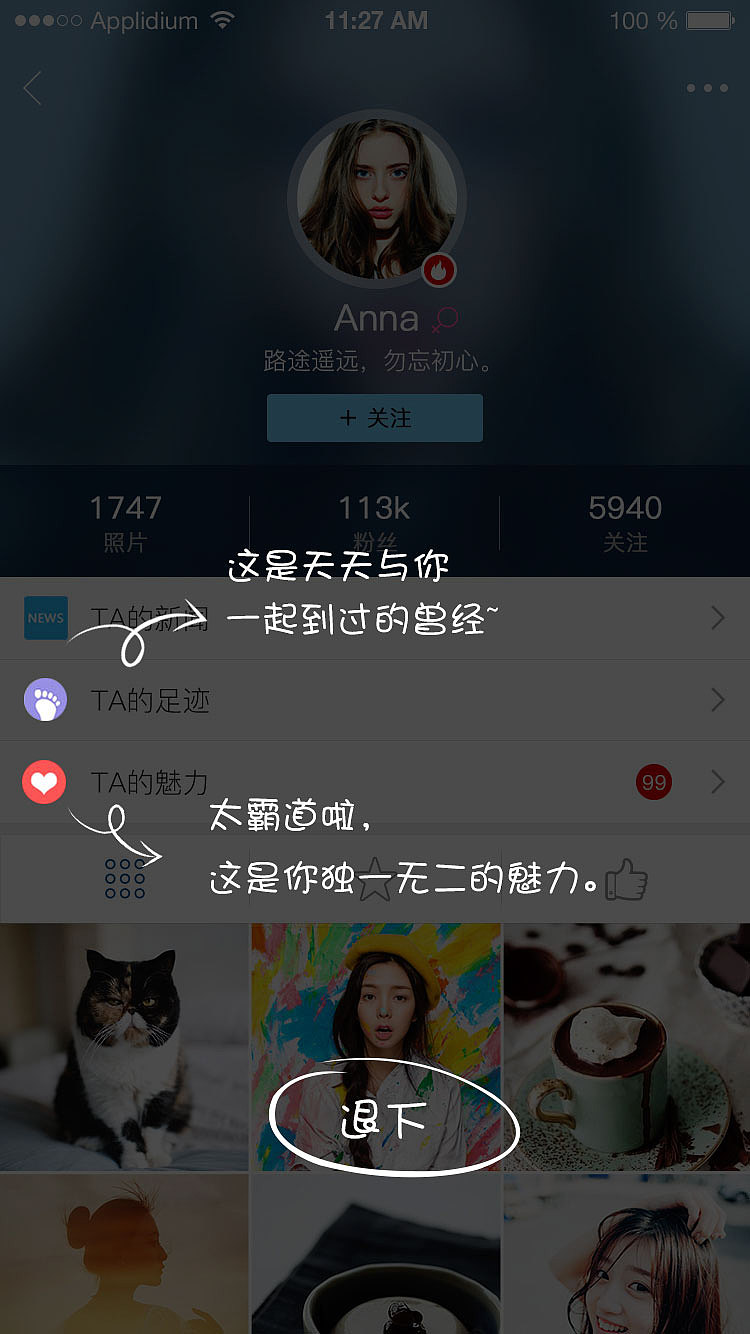The height and width of the screenshot is (1334, 750).
Task: Select the grid view icon below TA的魅力
Action: pyautogui.click(x=124, y=878)
